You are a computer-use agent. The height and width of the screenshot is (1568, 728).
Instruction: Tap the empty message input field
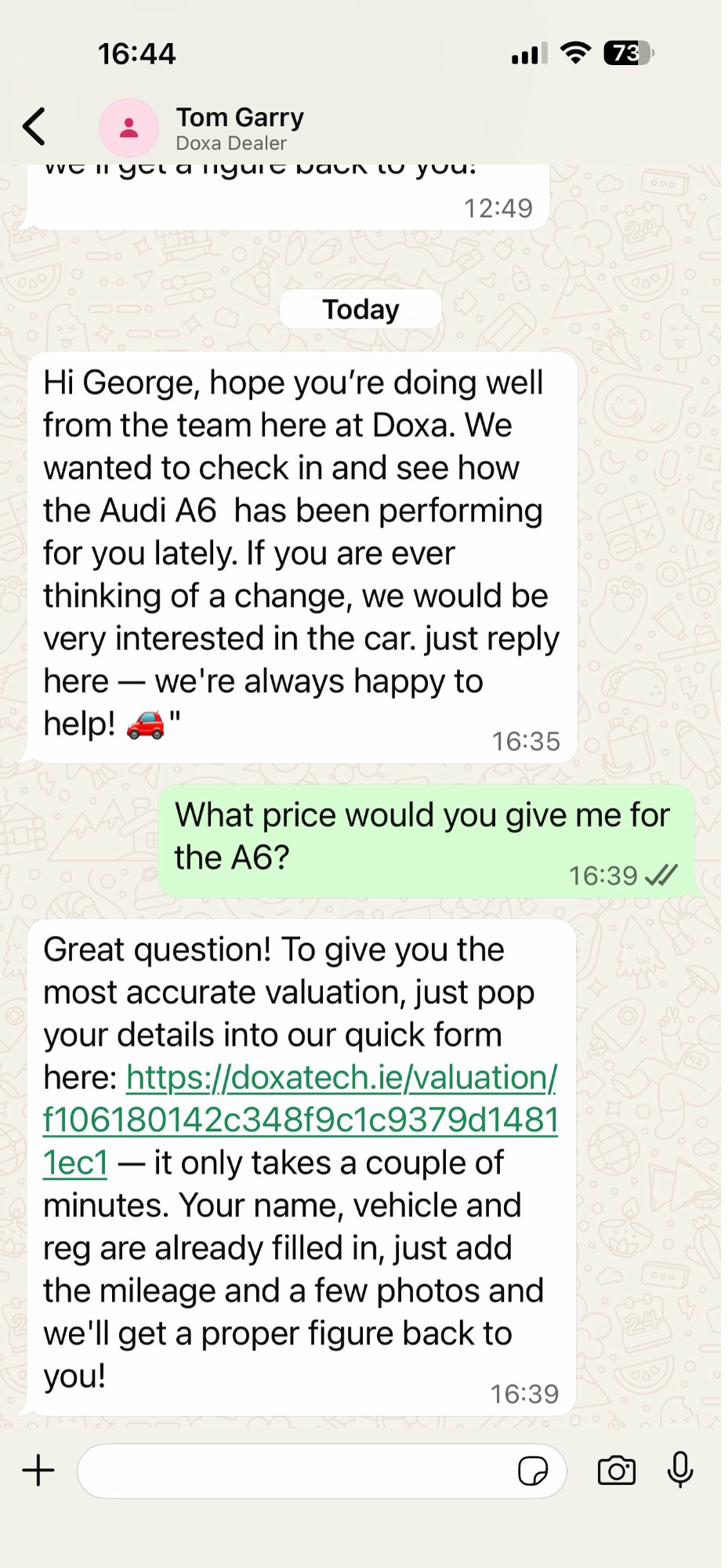click(300, 1471)
